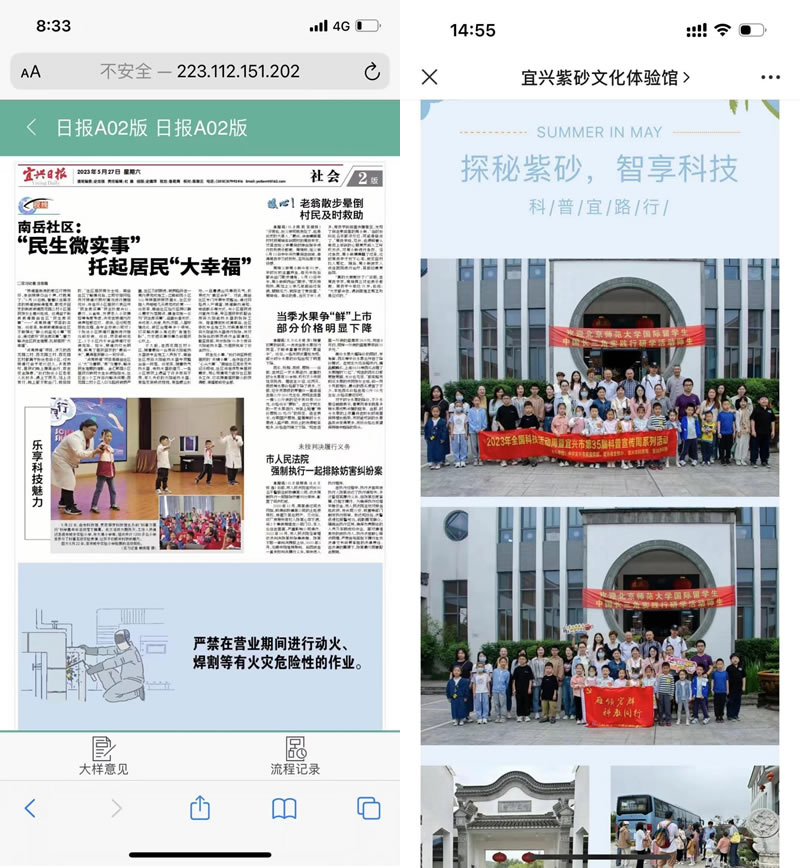Screen dimensions: 800x868
Task: Go back from 日报A02版 header
Action: pyautogui.click(x=31, y=128)
